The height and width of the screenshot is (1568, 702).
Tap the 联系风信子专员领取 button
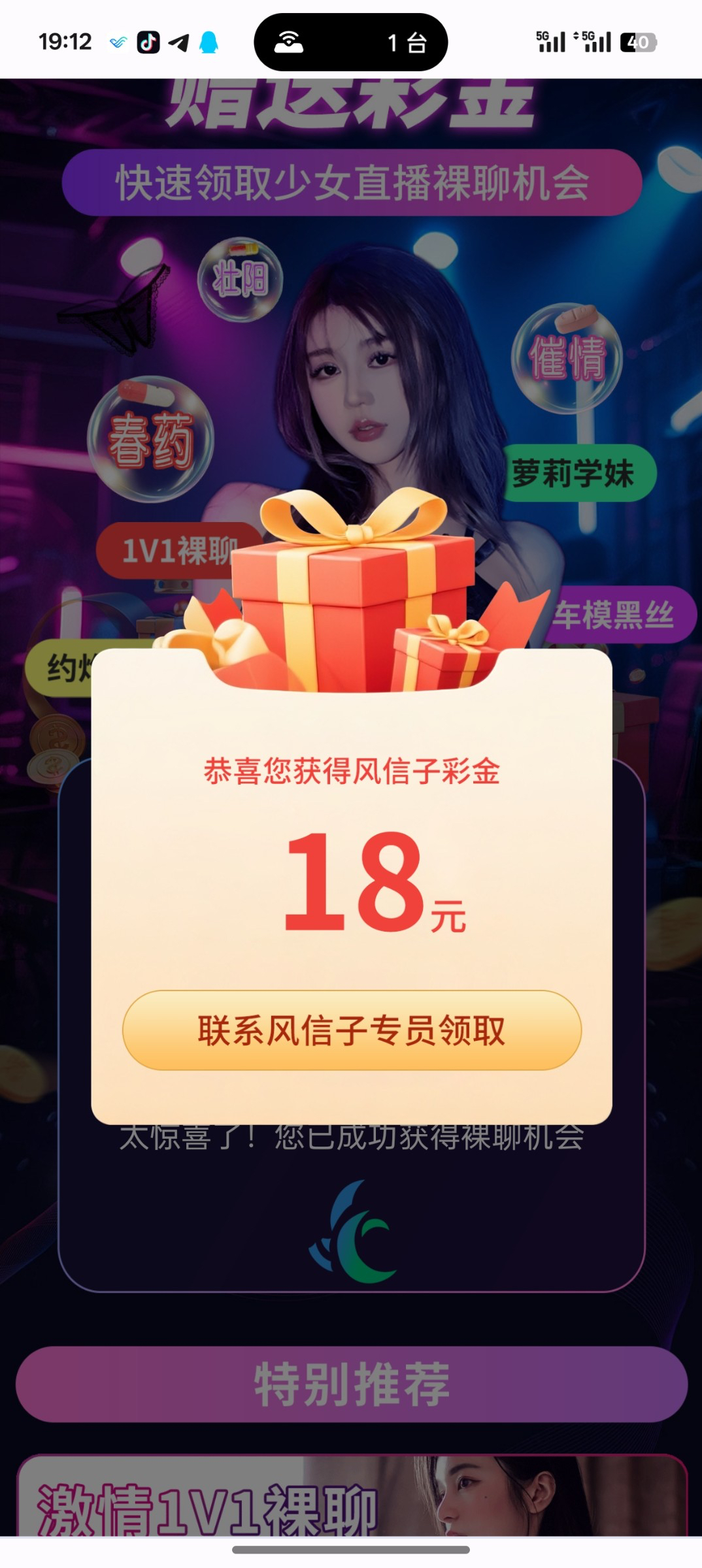pyautogui.click(x=352, y=1030)
